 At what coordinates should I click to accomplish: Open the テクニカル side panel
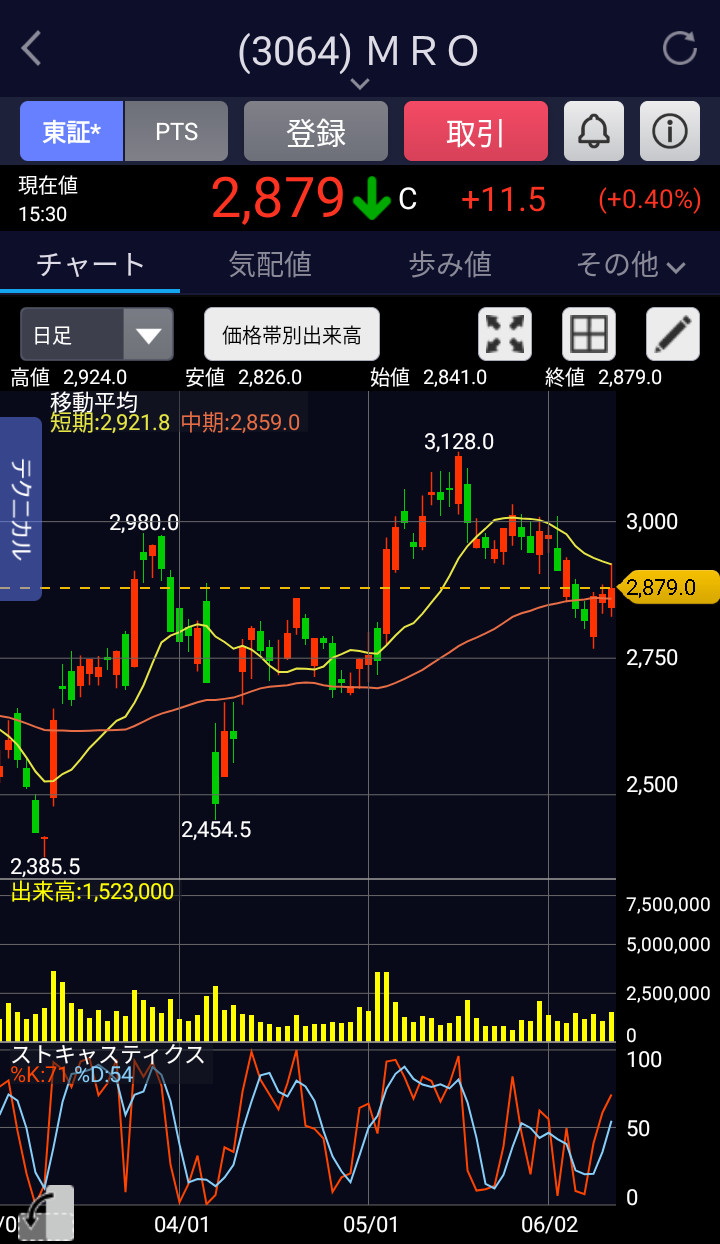coord(20,508)
